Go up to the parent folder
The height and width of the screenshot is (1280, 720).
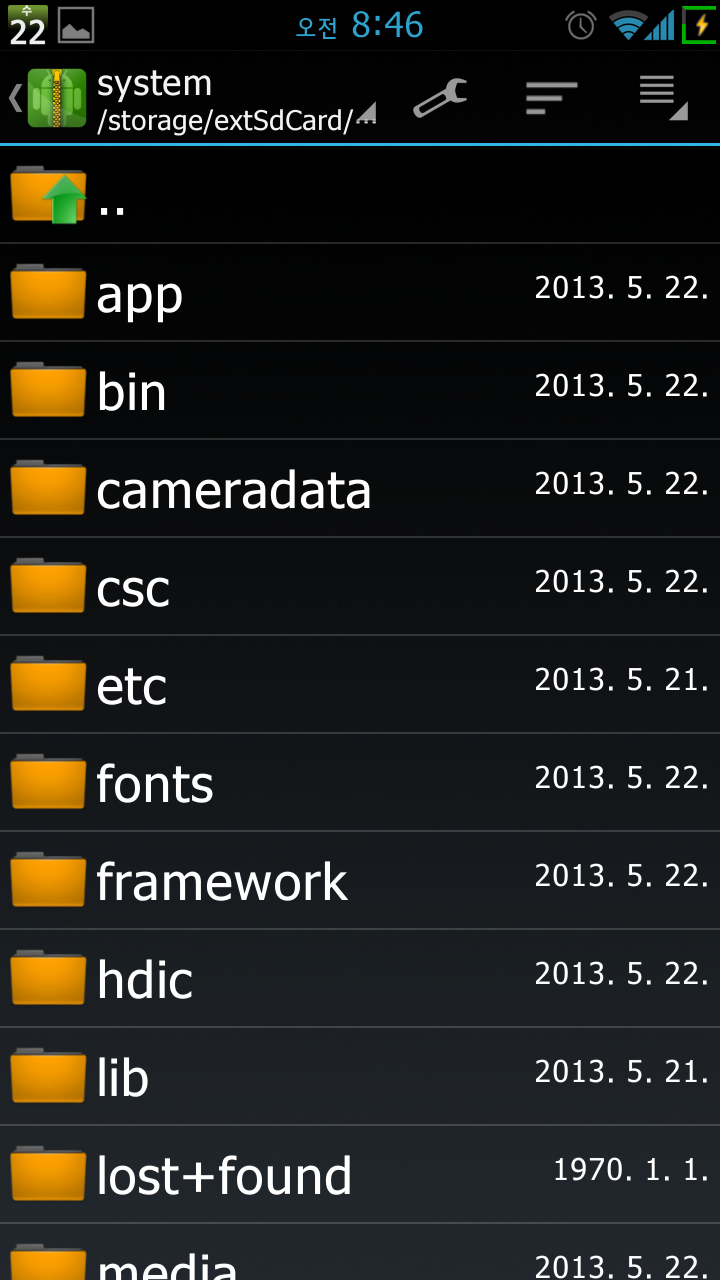(360, 196)
